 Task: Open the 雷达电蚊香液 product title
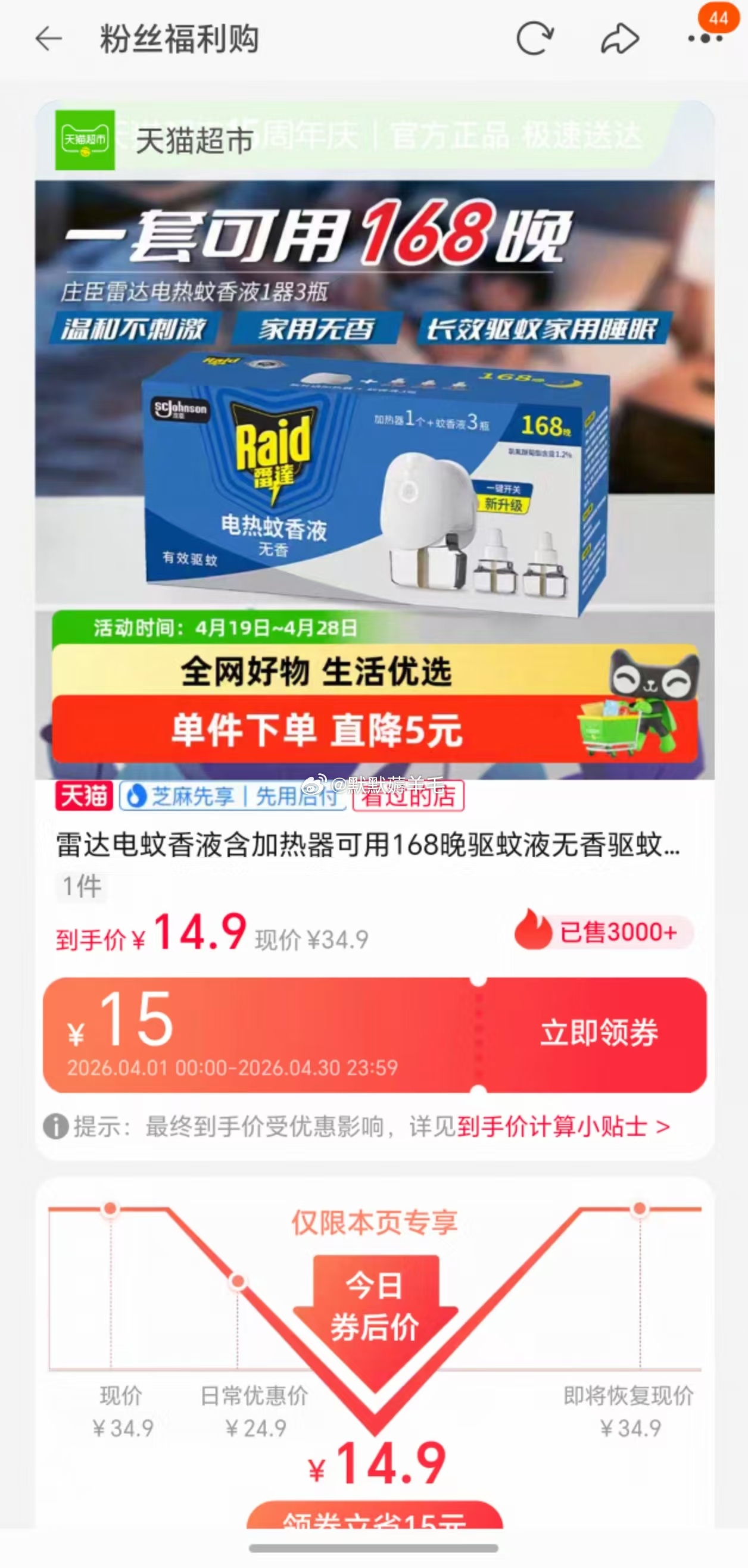[368, 845]
